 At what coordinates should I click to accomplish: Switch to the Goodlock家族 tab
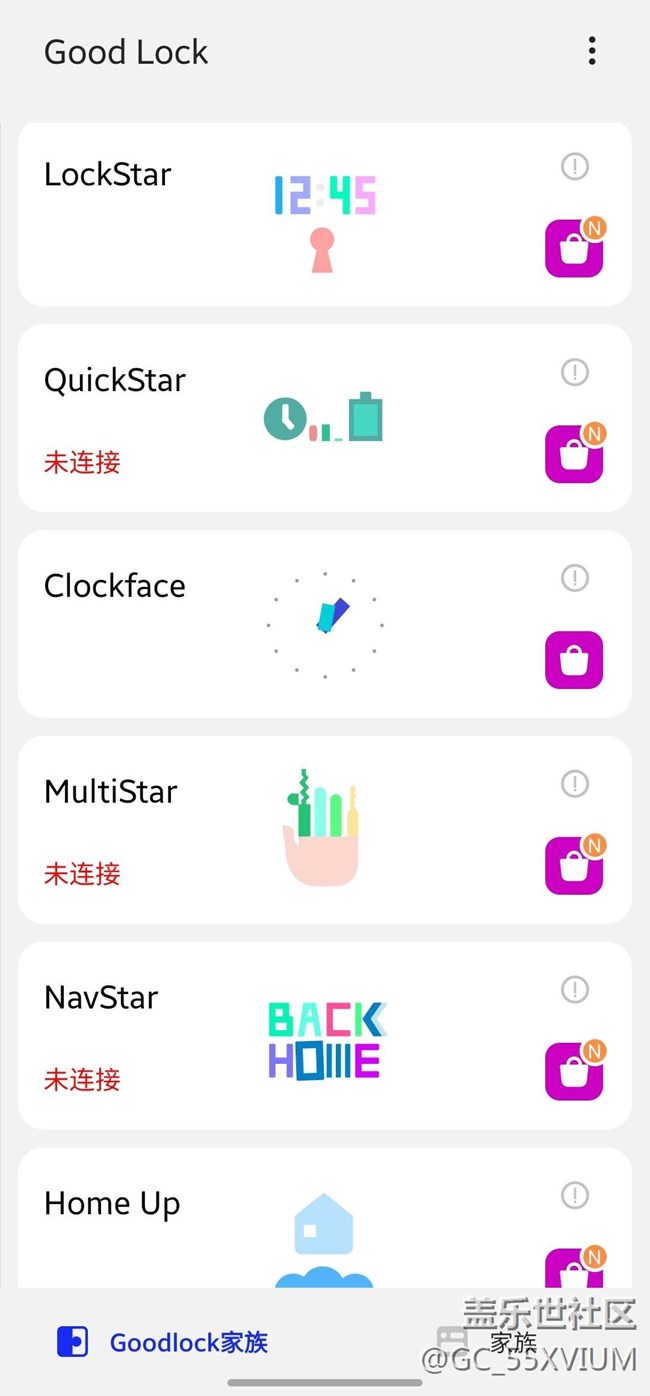click(x=163, y=1342)
